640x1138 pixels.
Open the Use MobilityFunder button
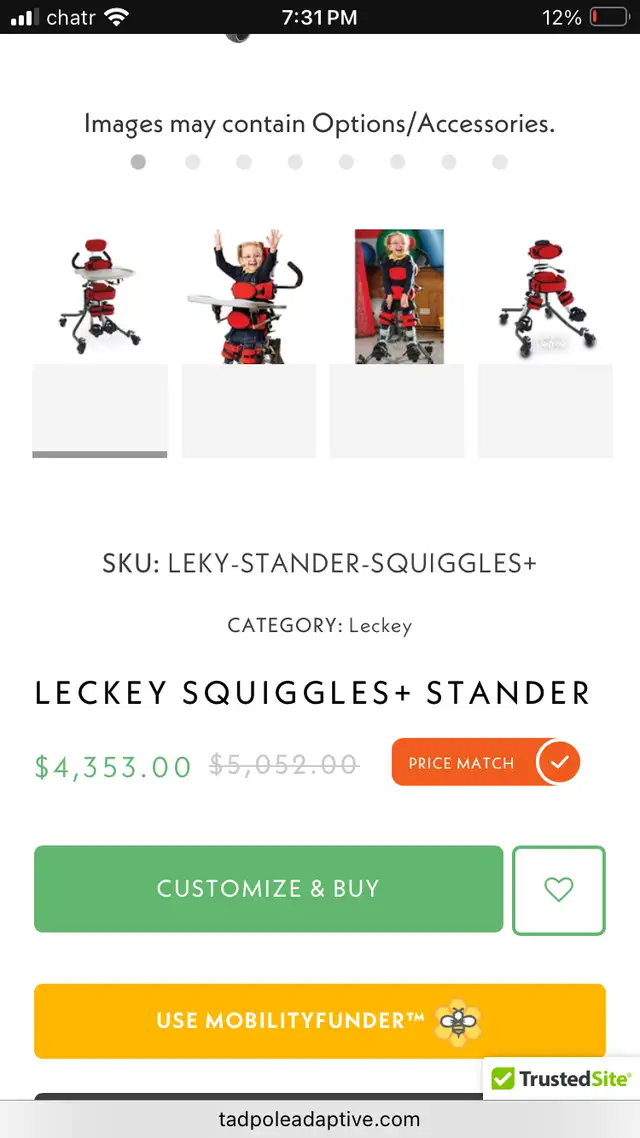click(x=320, y=1021)
